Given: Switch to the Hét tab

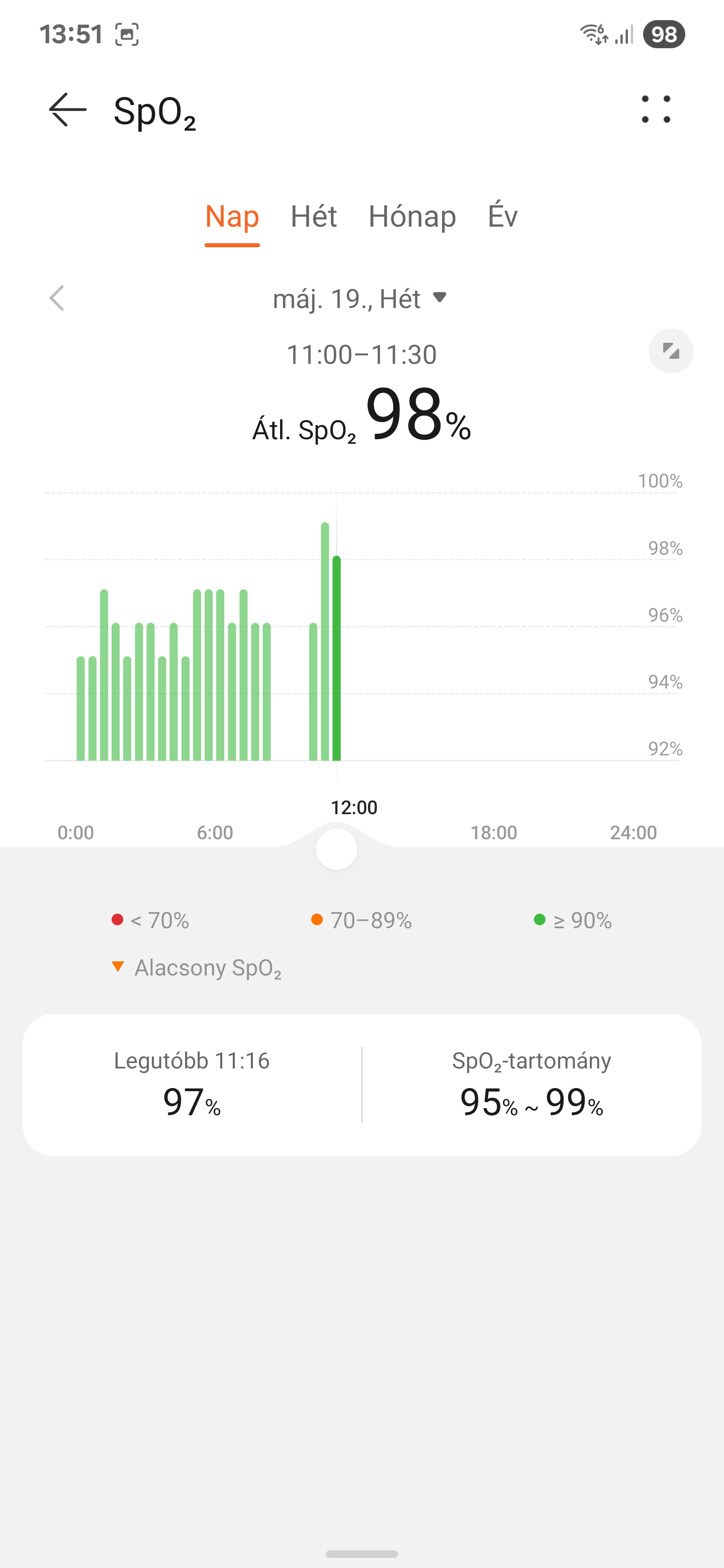Looking at the screenshot, I should tap(314, 217).
